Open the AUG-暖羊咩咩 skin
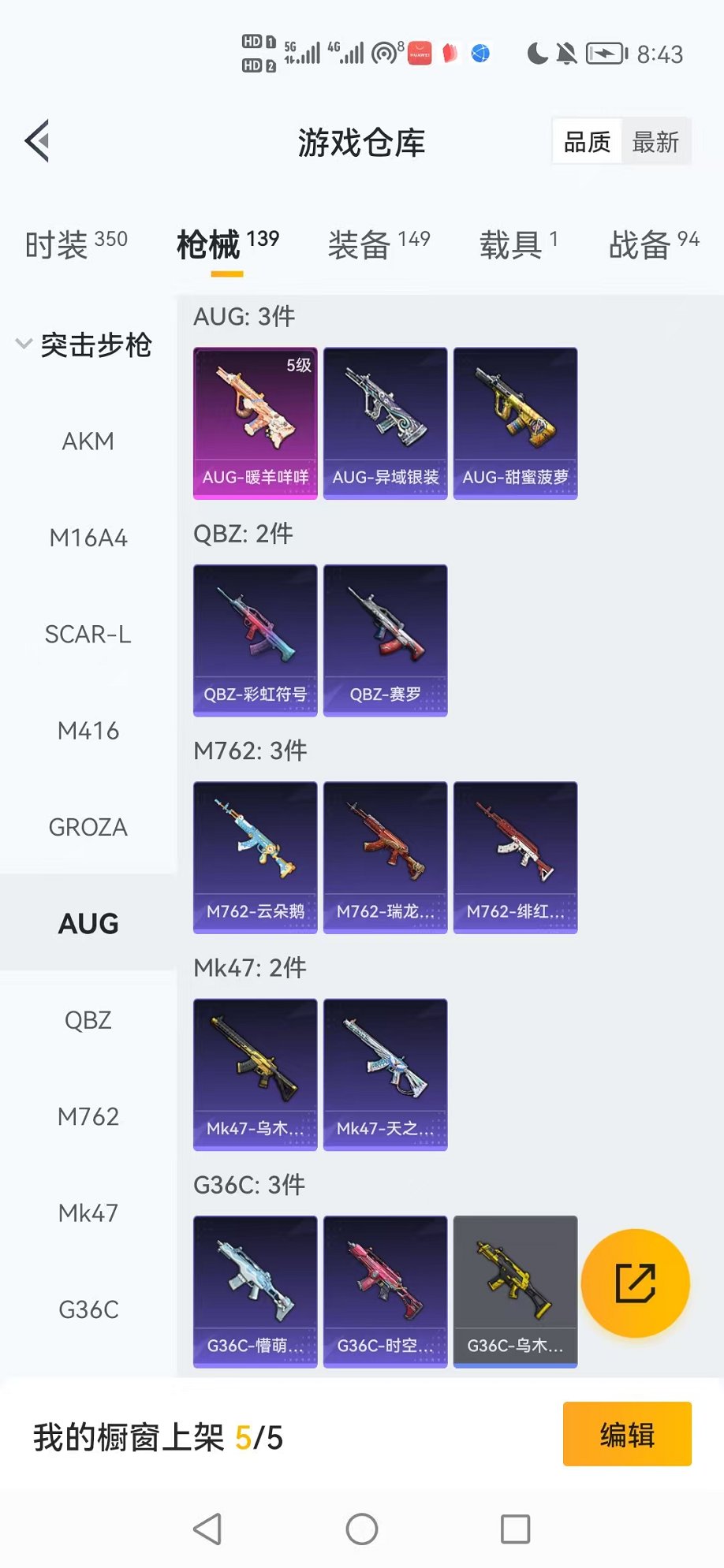Image resolution: width=724 pixels, height=1568 pixels. click(255, 423)
